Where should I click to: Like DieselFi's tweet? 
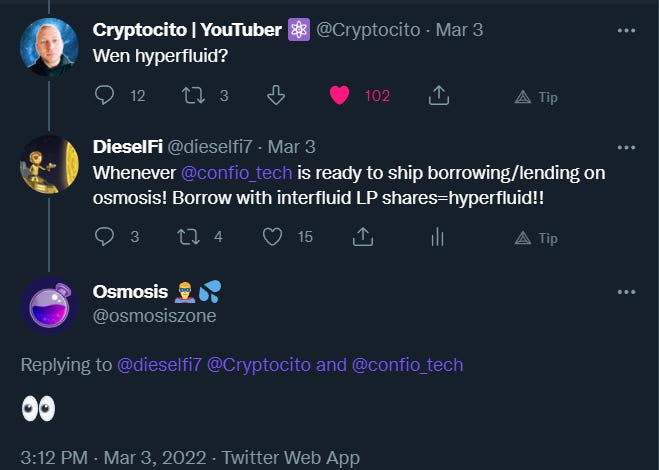click(272, 237)
